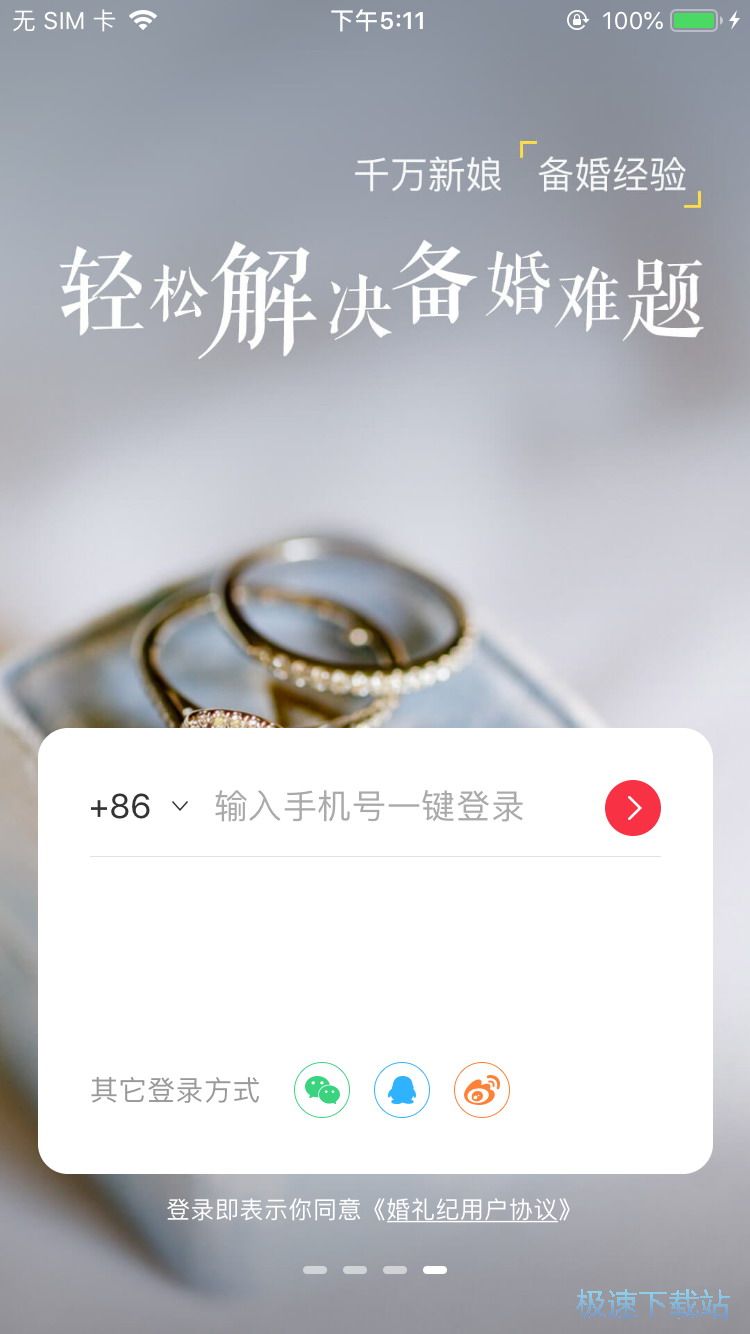Open the +86 country code dropdown
750x1334 pixels.
(x=138, y=807)
